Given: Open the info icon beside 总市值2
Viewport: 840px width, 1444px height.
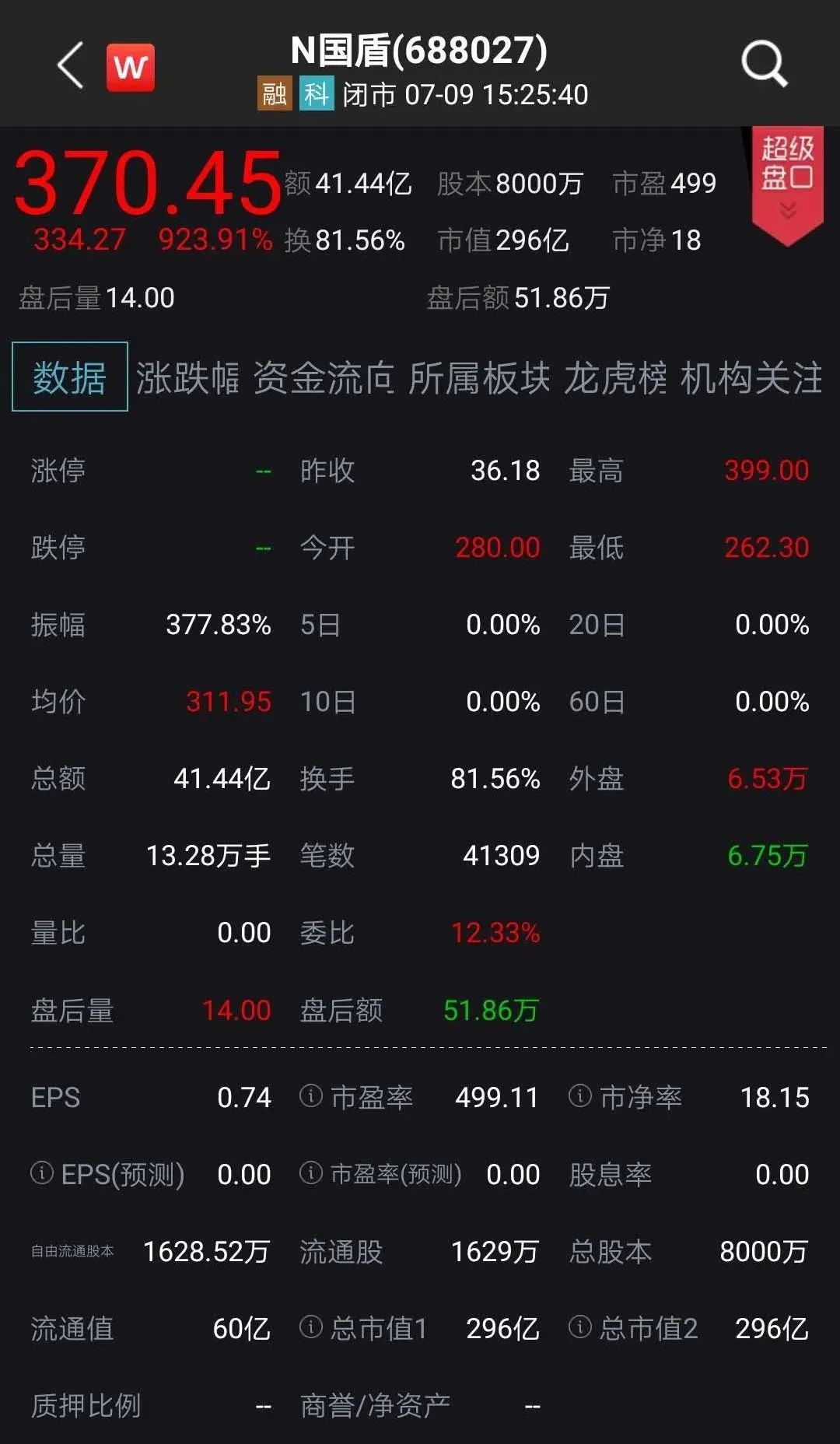Looking at the screenshot, I should [x=580, y=1327].
